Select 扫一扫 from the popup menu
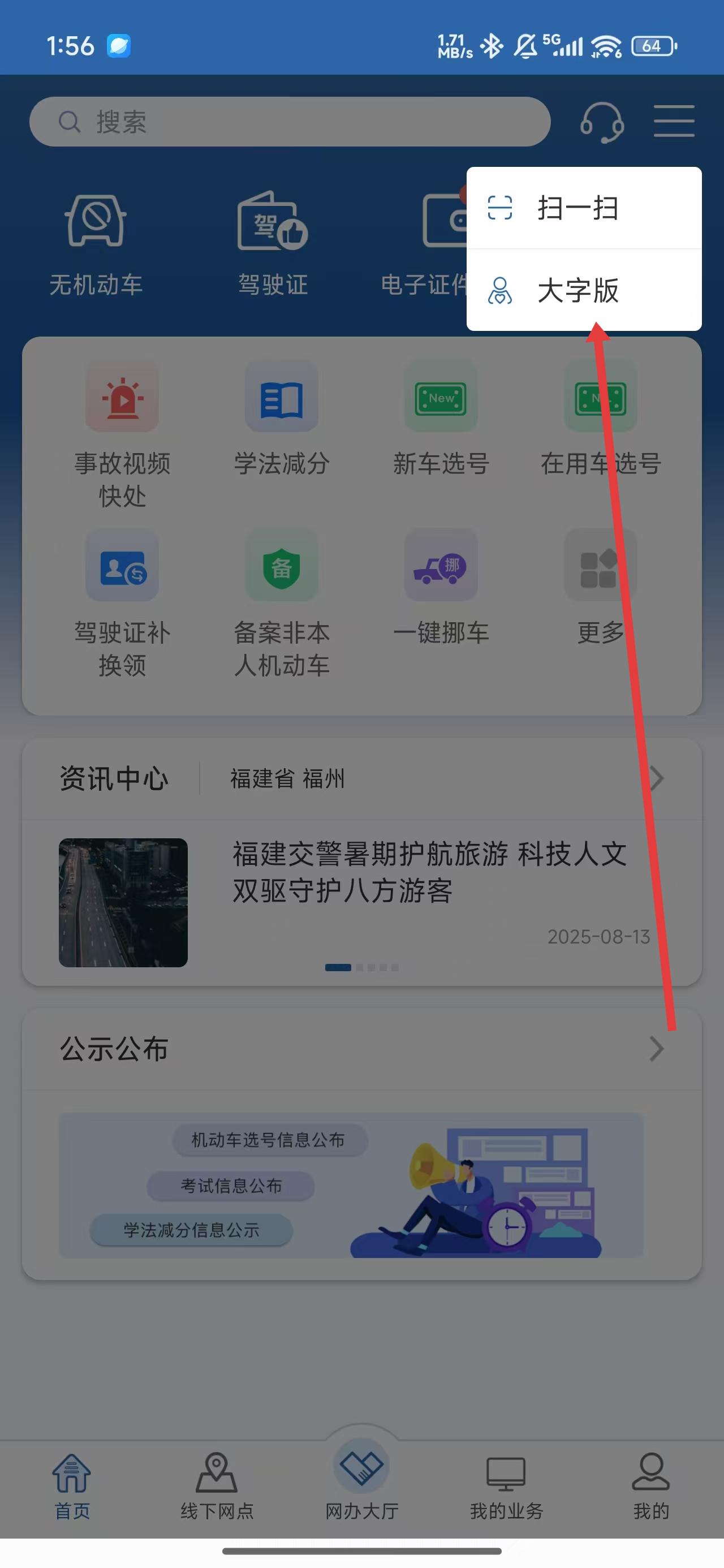Image resolution: width=724 pixels, height=1568 pixels. pyautogui.click(x=578, y=208)
